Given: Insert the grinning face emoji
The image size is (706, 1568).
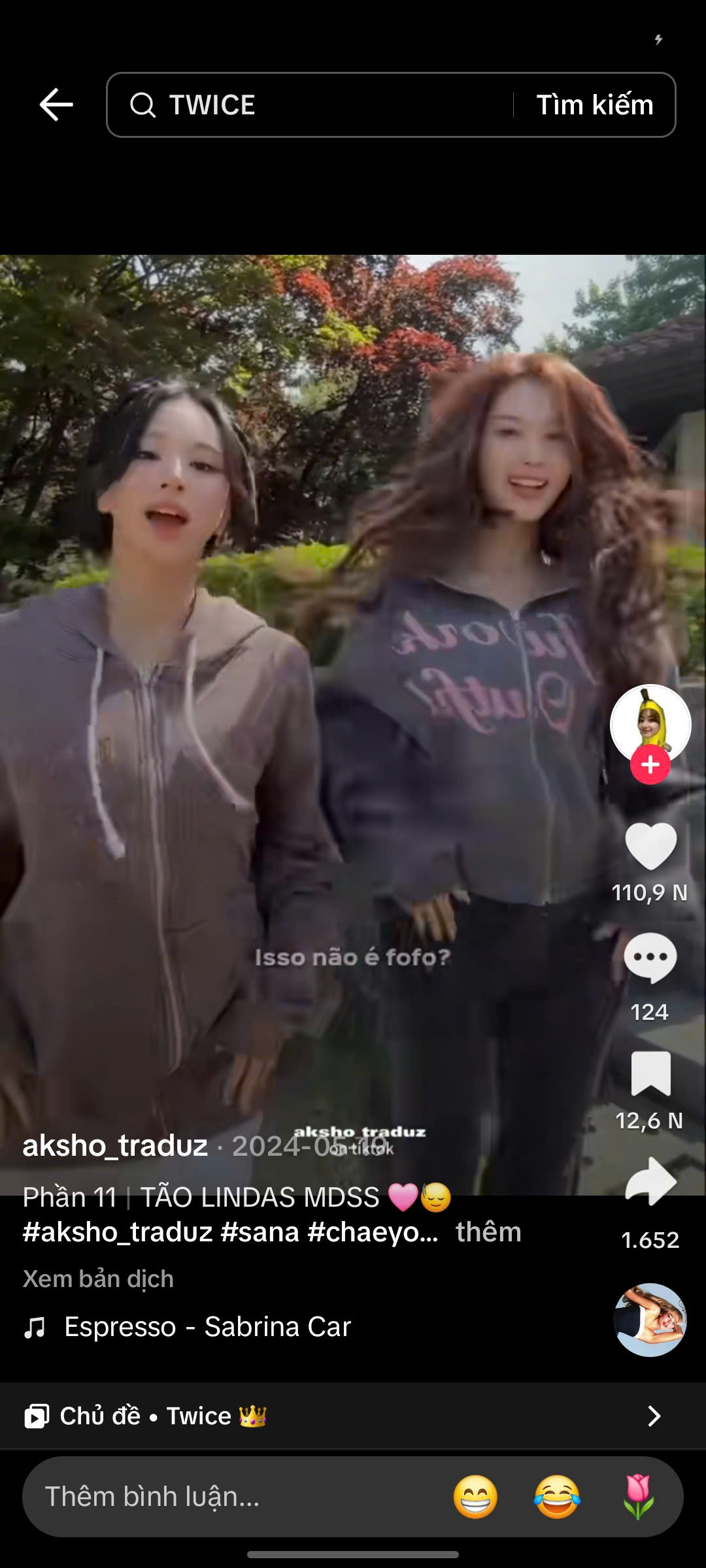Looking at the screenshot, I should tap(475, 1496).
